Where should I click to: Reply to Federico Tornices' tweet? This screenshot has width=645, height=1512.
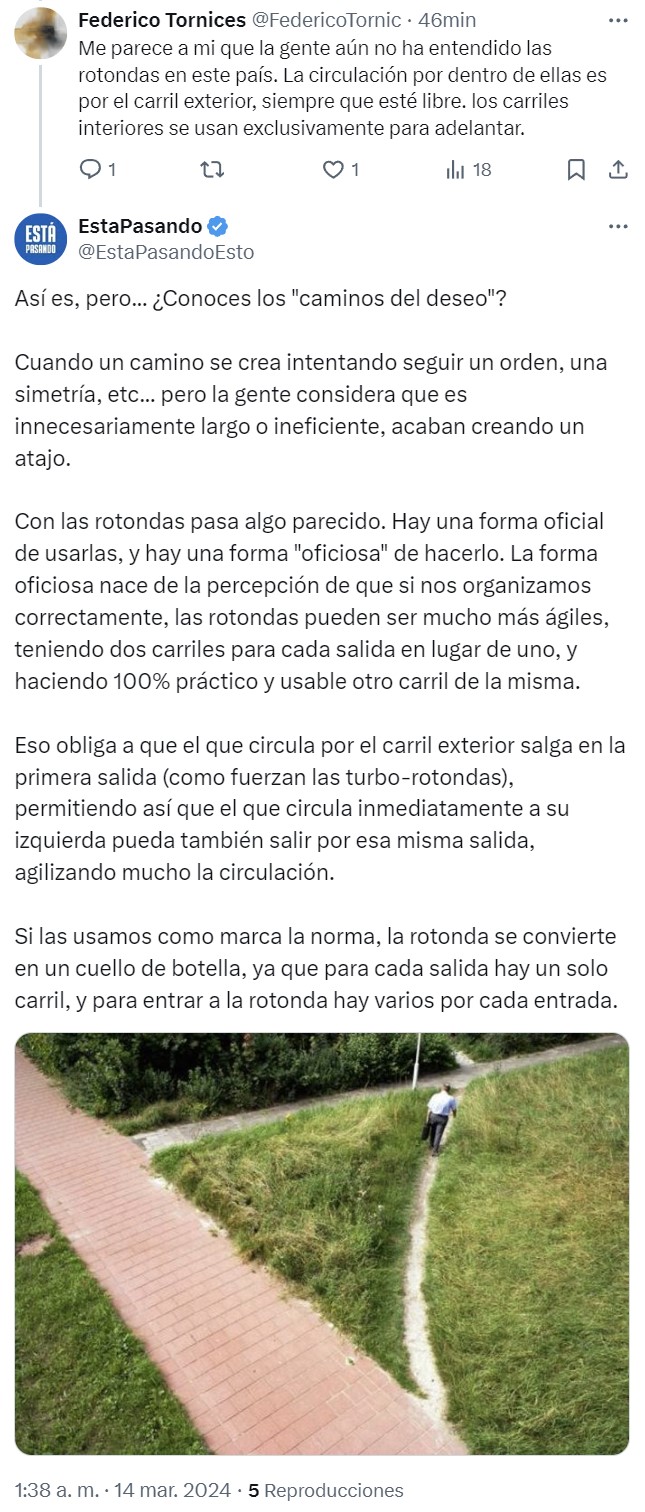[91, 170]
